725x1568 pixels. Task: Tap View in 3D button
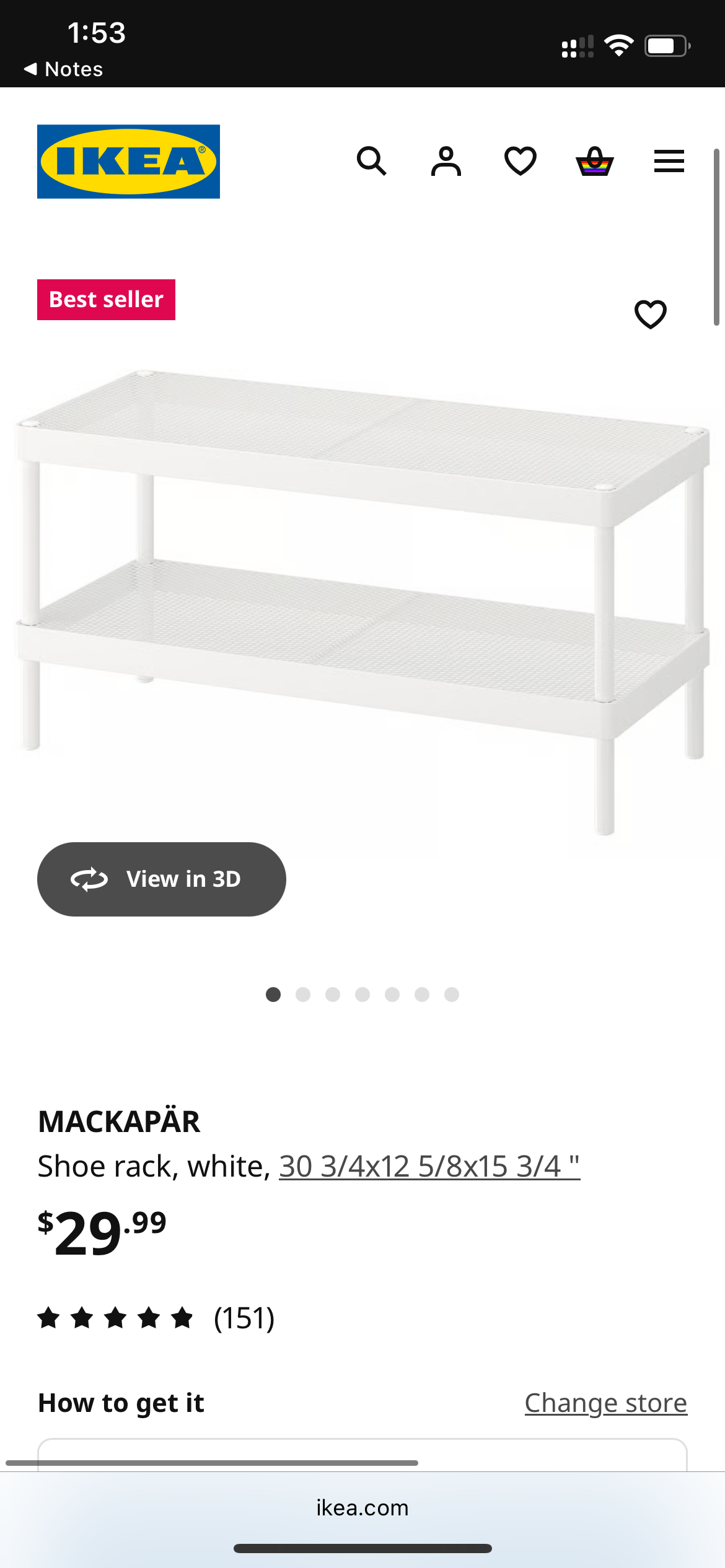pyautogui.click(x=162, y=879)
